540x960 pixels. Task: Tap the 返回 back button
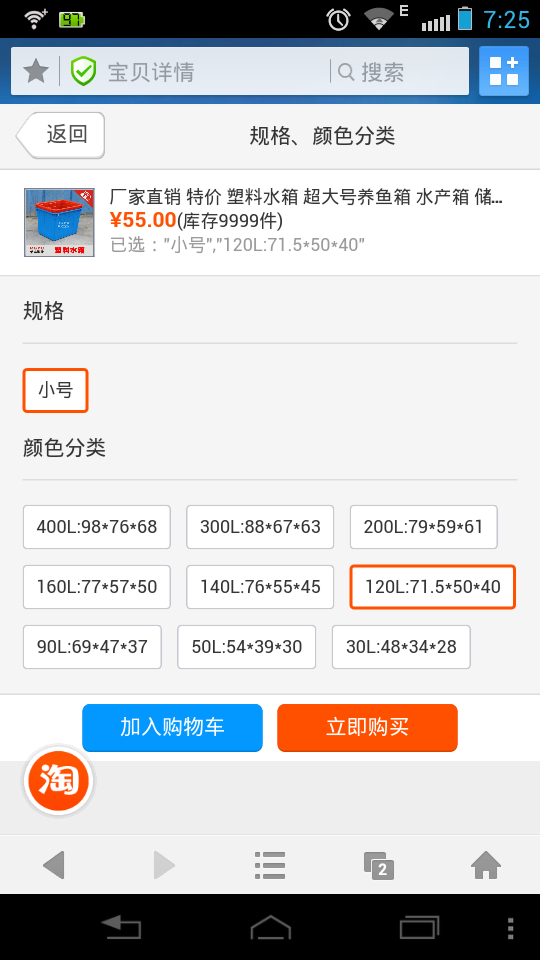(x=61, y=135)
